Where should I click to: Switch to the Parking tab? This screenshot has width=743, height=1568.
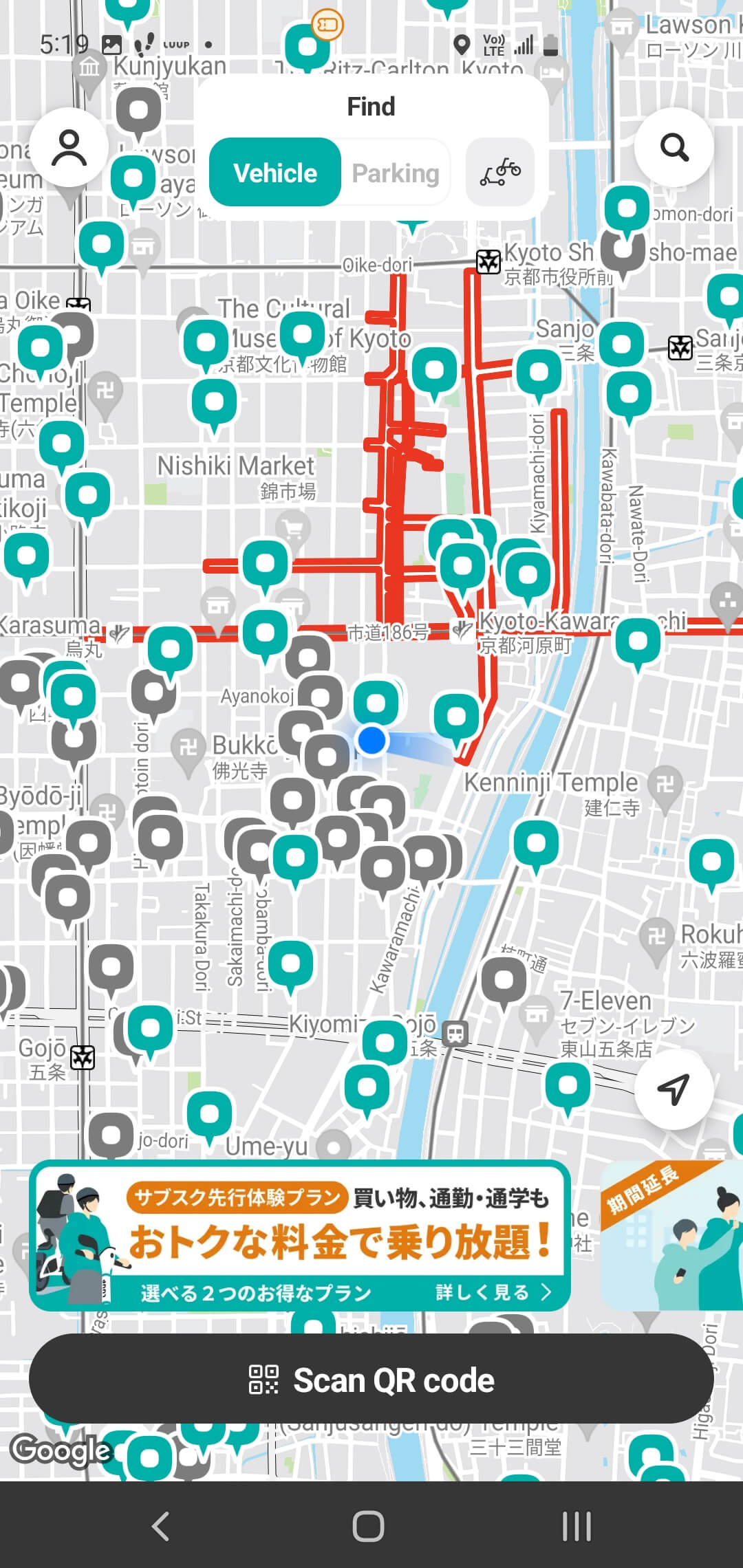pos(396,173)
